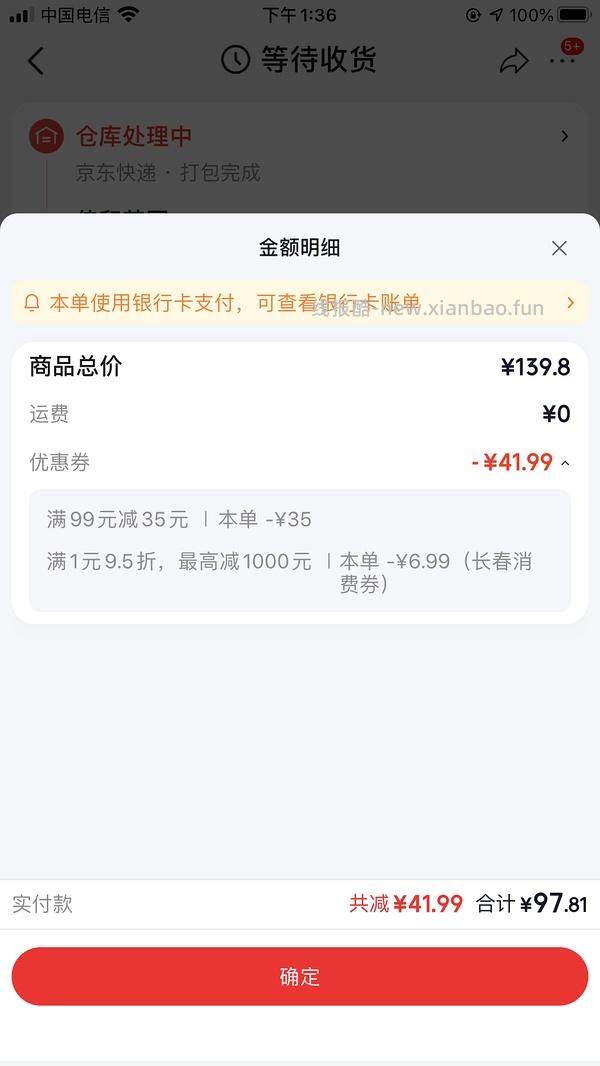Open the bank card bill notice
This screenshot has width=600, height=1066.
pos(300,303)
